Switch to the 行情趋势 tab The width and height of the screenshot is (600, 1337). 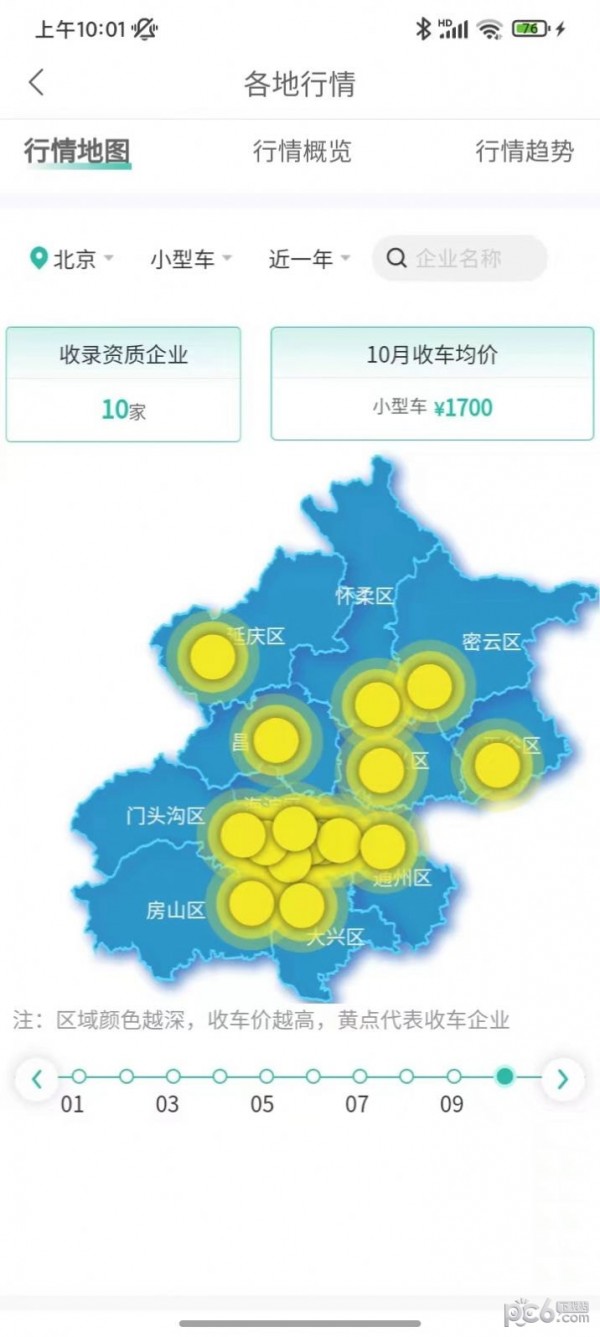click(524, 152)
